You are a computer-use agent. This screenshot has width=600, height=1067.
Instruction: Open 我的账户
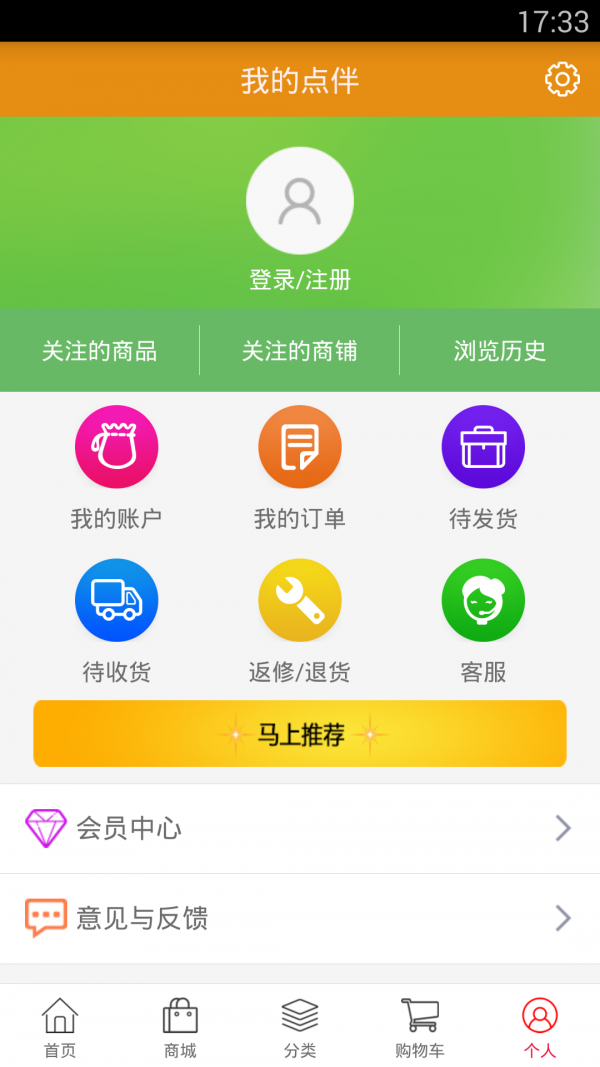point(116,468)
